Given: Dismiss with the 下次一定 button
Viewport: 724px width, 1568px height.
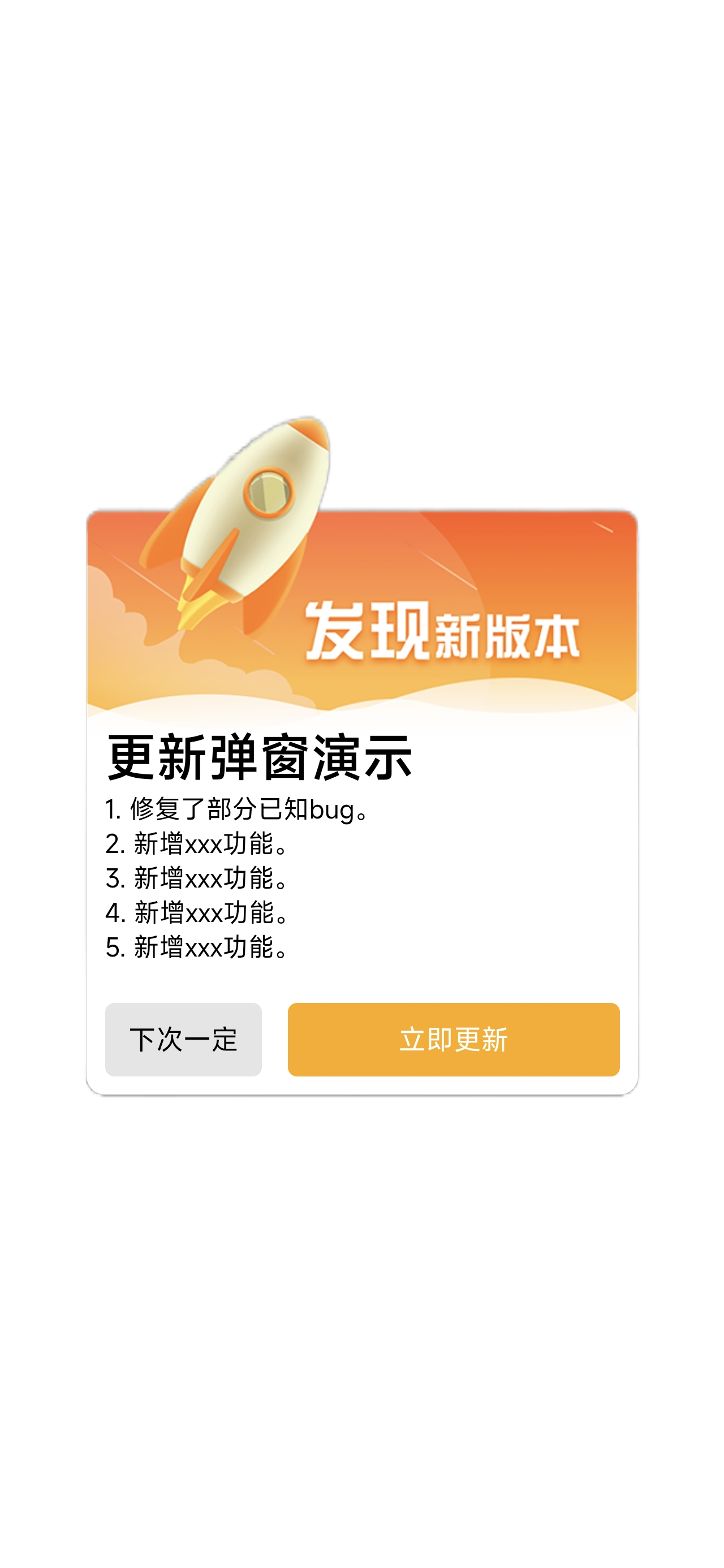Looking at the screenshot, I should pyautogui.click(x=183, y=1039).
